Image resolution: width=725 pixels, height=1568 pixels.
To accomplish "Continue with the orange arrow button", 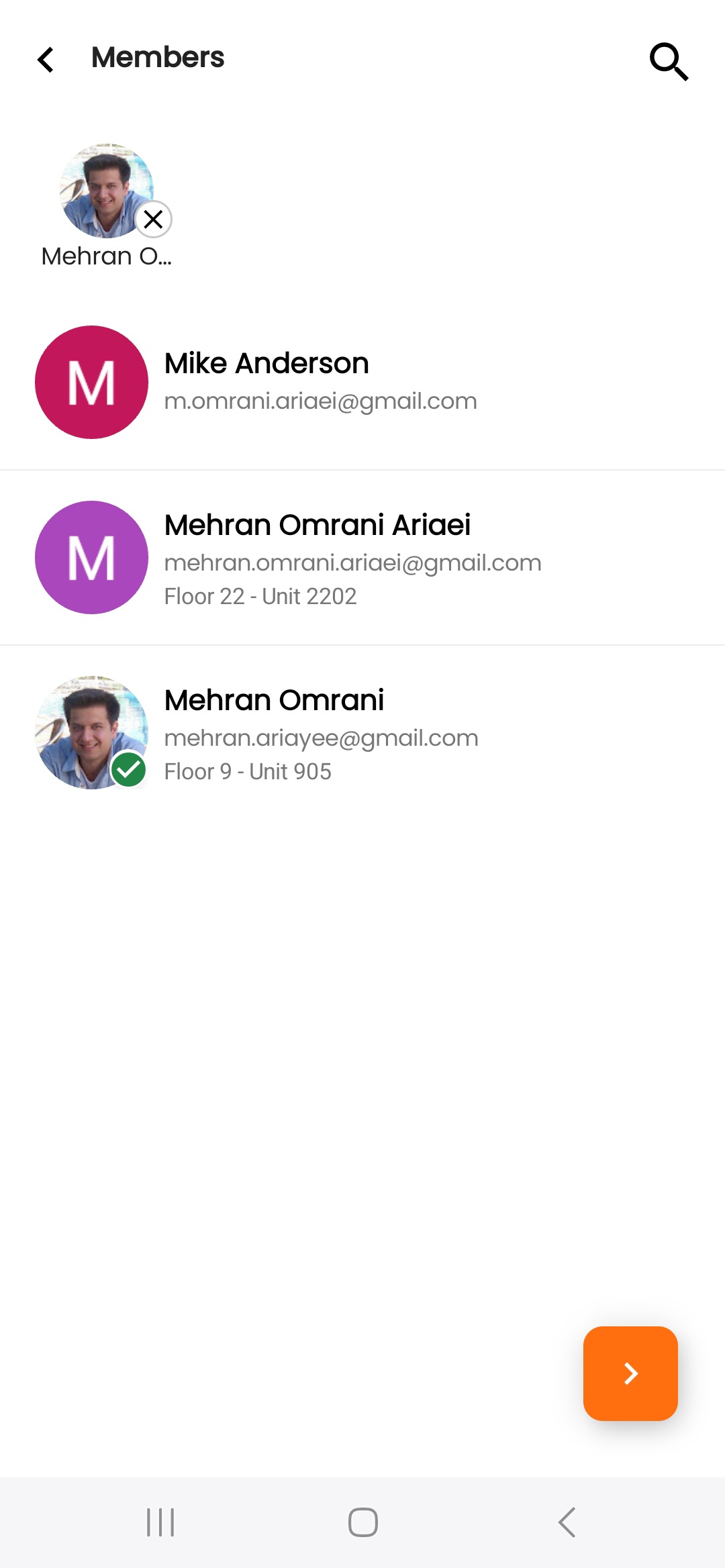I will (630, 1373).
